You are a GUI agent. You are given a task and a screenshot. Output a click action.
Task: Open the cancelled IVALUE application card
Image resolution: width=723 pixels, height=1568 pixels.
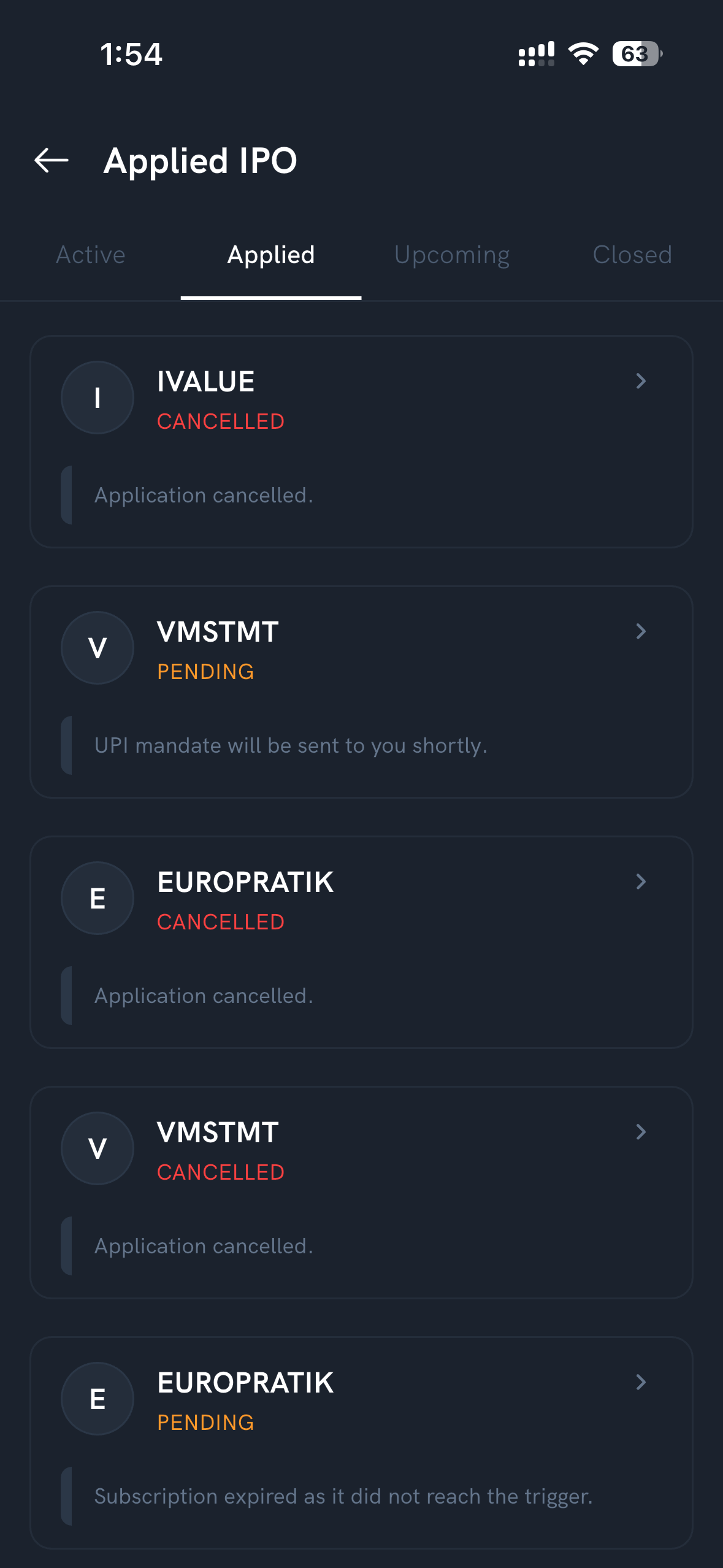point(361,442)
